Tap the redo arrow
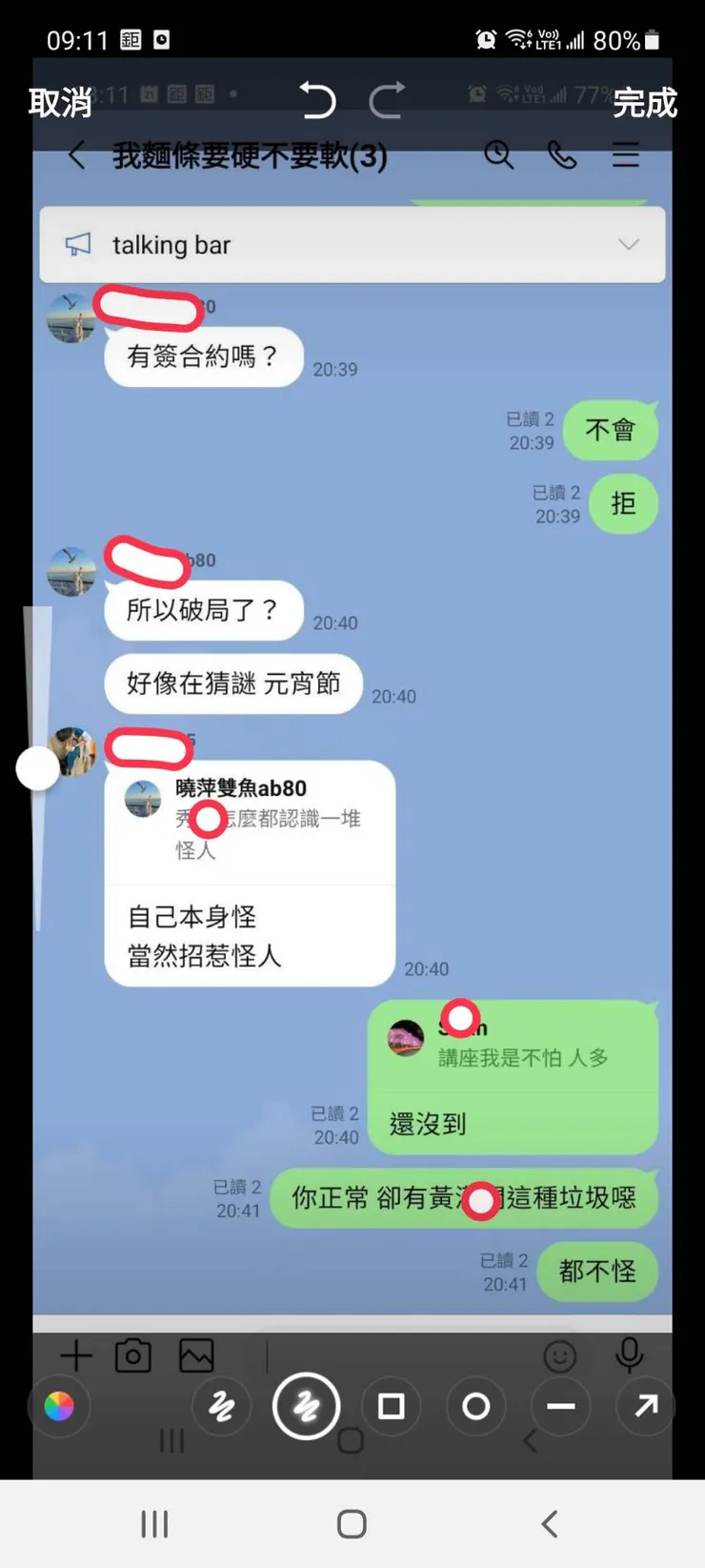The image size is (705, 1568). point(388,101)
